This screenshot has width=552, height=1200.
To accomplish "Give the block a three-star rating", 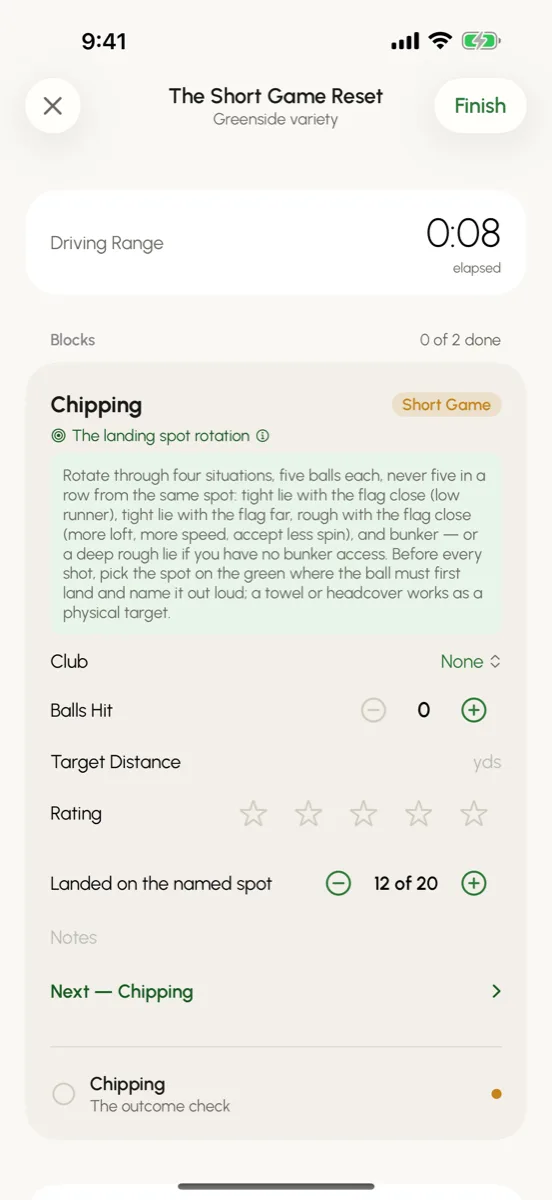I will 363,814.
